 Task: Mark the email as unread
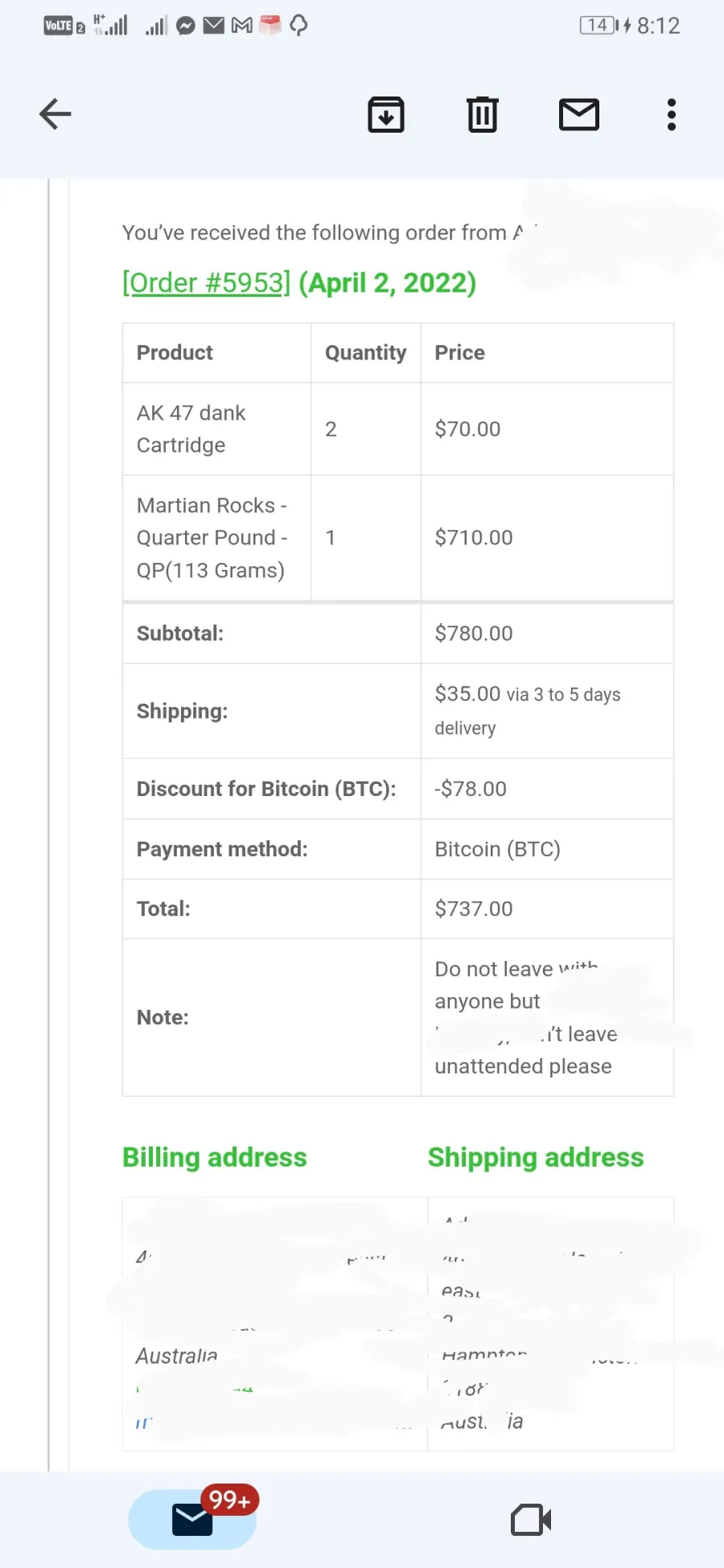click(579, 114)
